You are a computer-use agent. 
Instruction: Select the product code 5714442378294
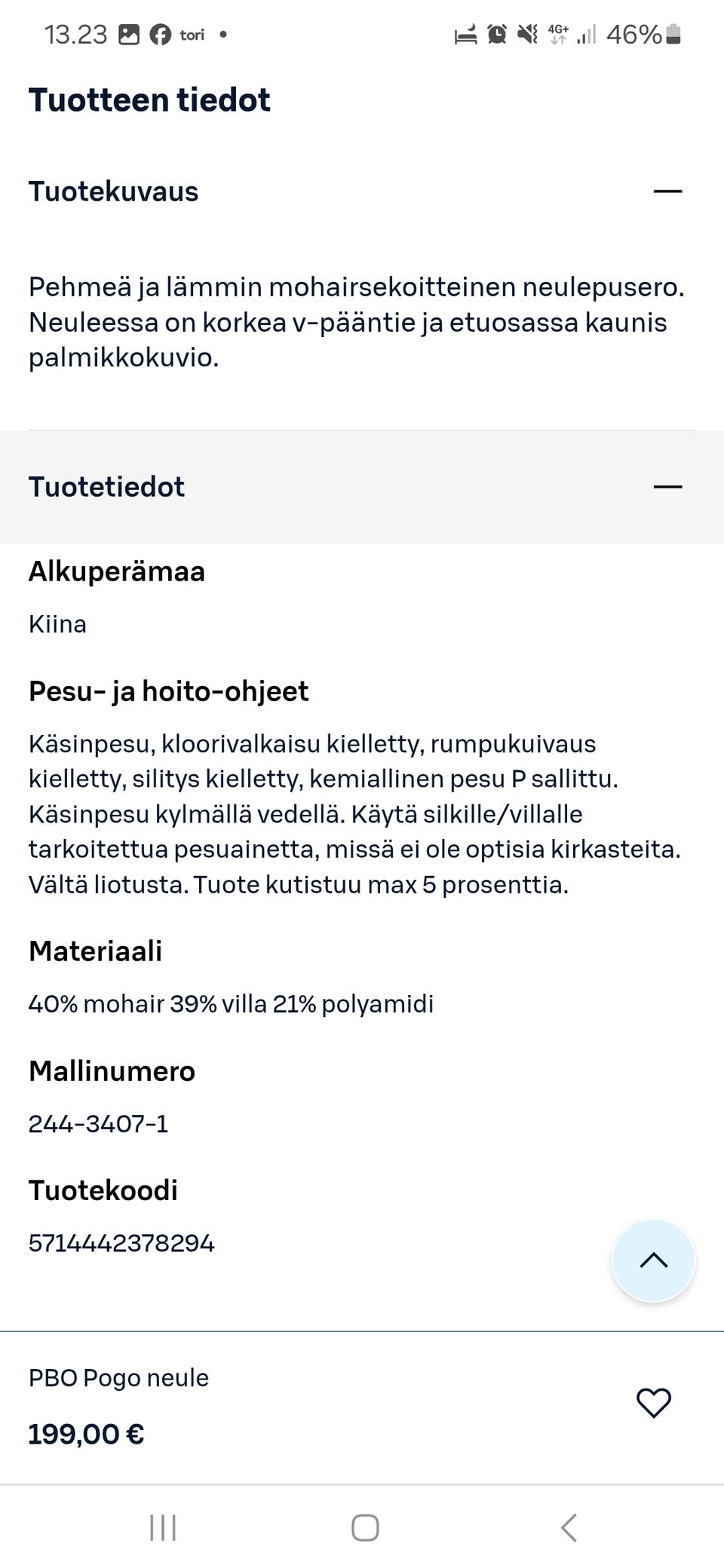point(121,1244)
